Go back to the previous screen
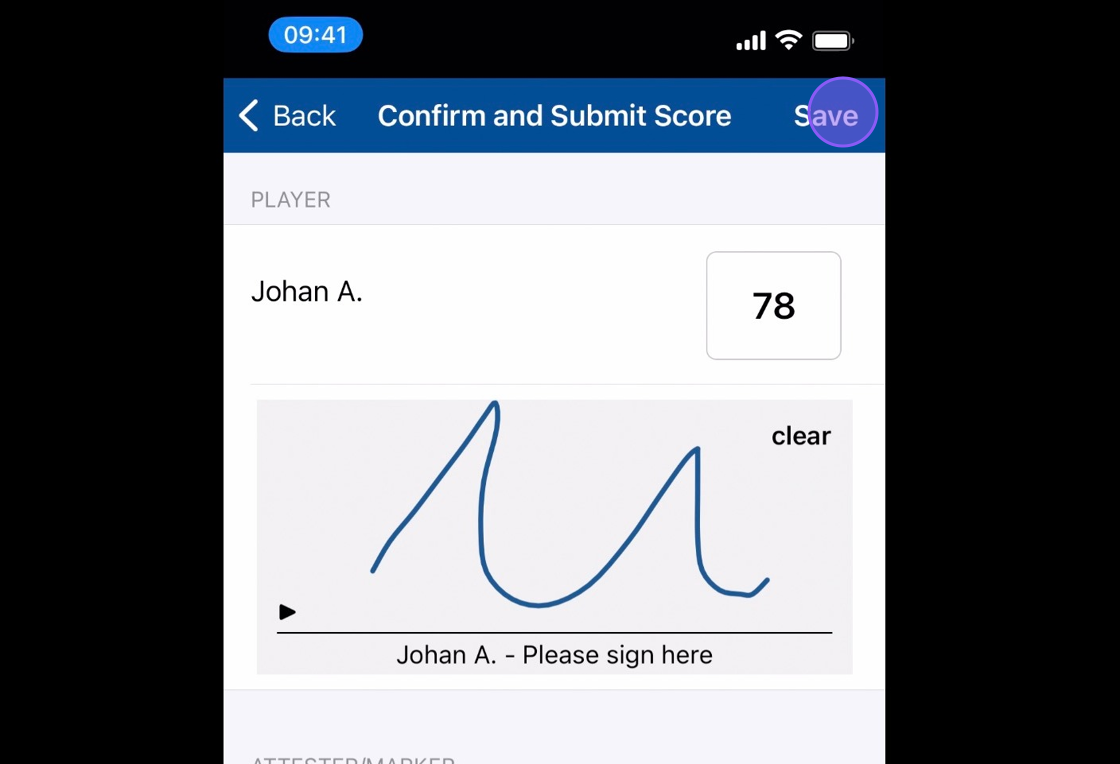The image size is (1120, 764). tap(288, 116)
